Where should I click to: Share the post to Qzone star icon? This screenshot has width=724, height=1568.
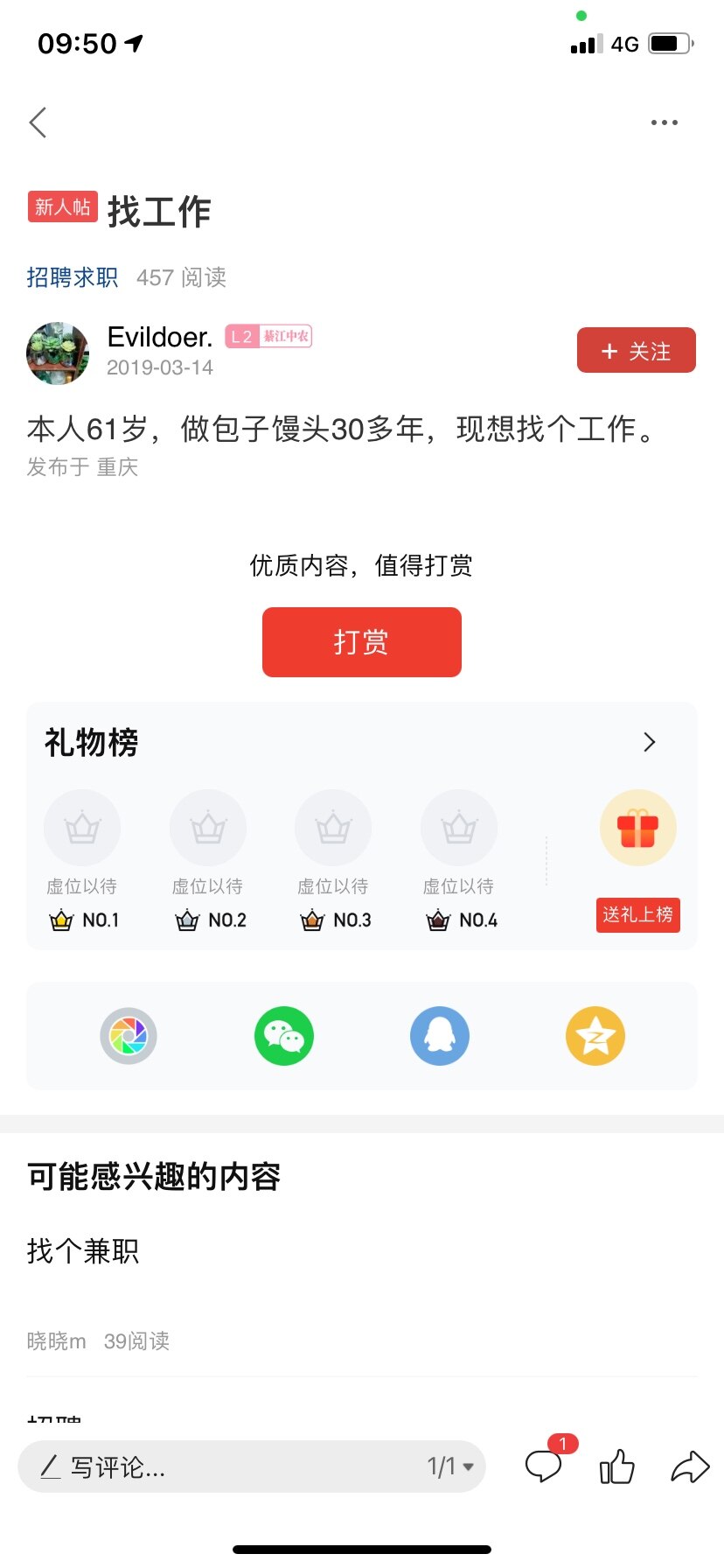(595, 1036)
